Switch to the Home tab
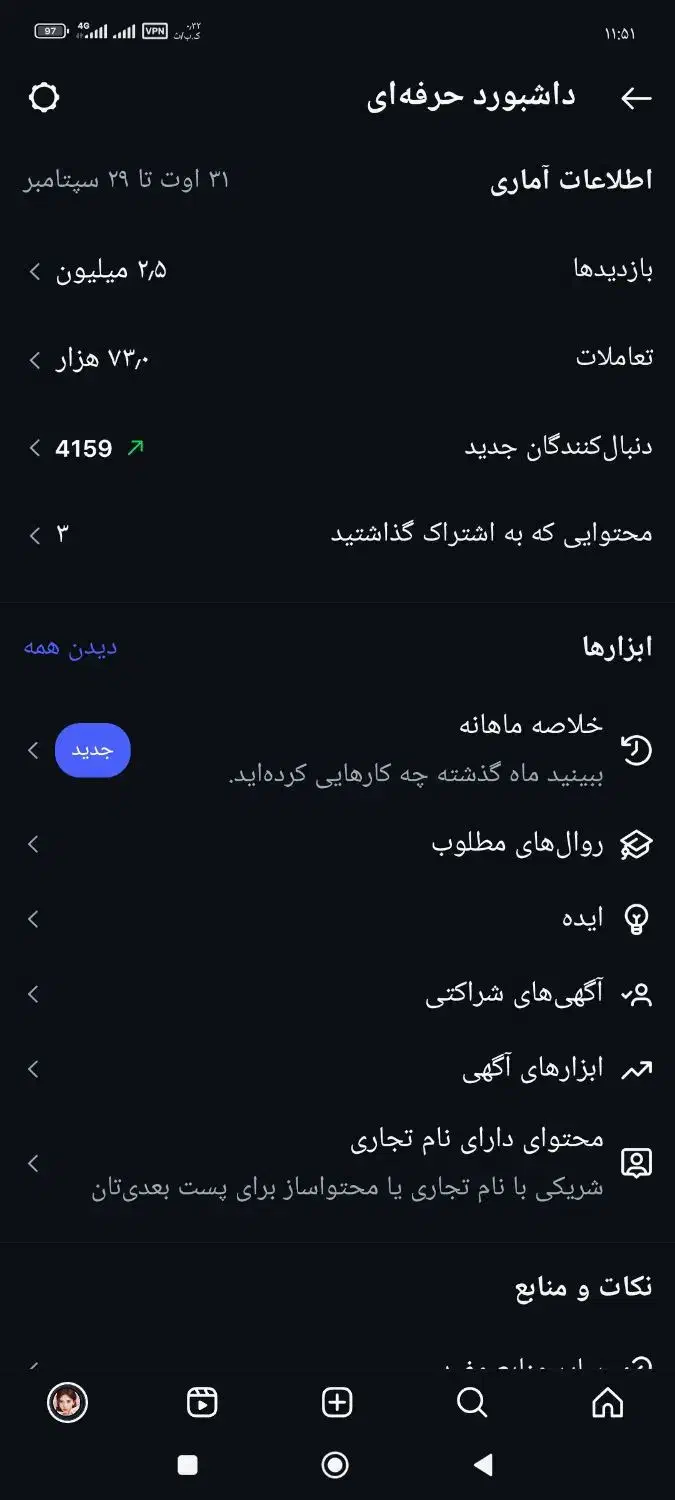This screenshot has width=675, height=1500. (607, 1403)
